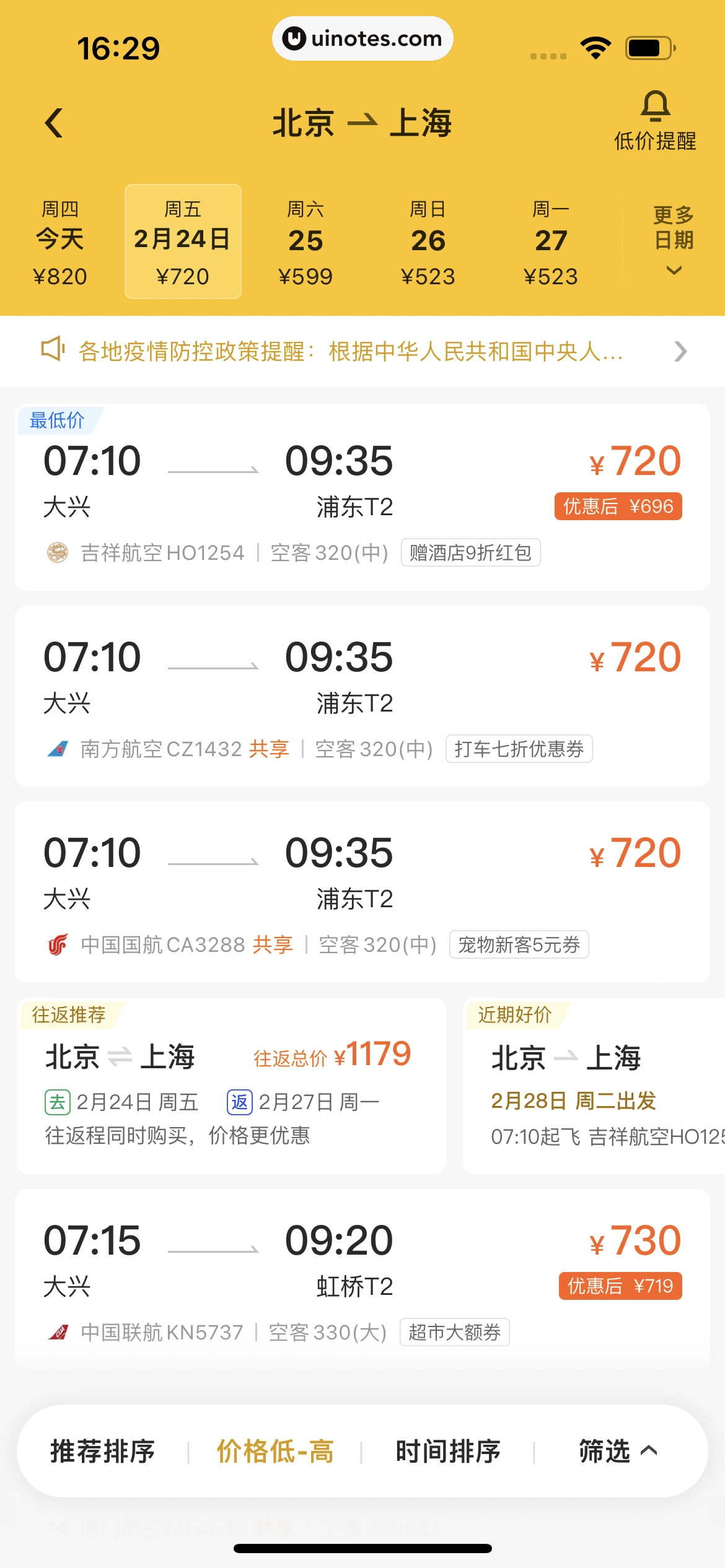Go back from the 北京 to 上海 flight list

(x=55, y=123)
